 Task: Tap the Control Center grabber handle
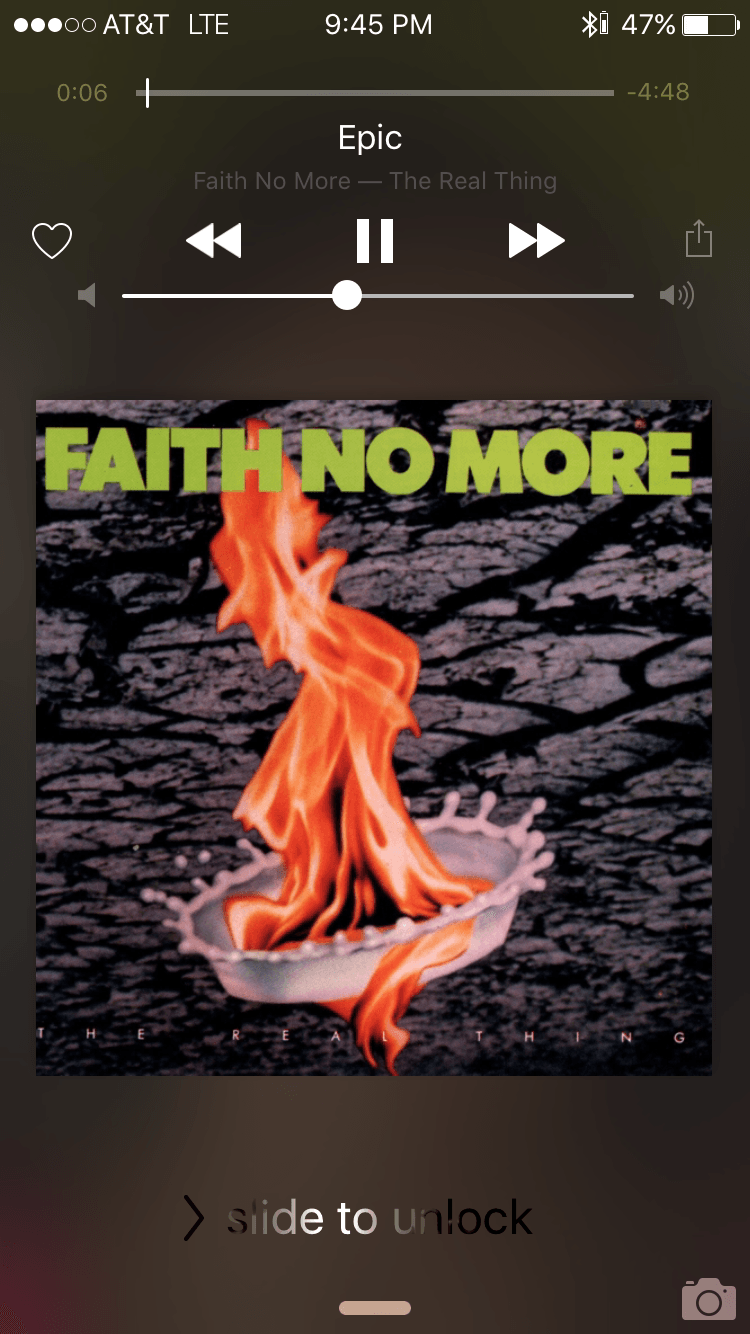click(375, 1307)
